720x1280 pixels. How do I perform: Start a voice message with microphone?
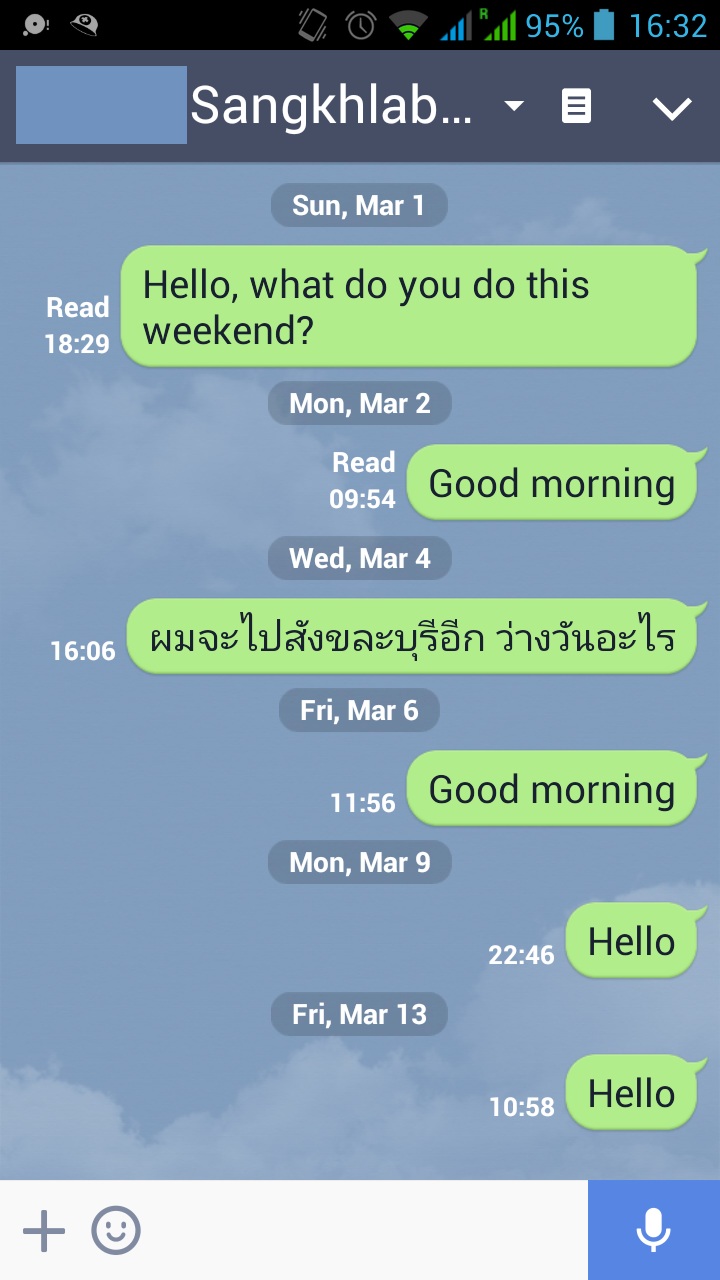click(653, 1230)
